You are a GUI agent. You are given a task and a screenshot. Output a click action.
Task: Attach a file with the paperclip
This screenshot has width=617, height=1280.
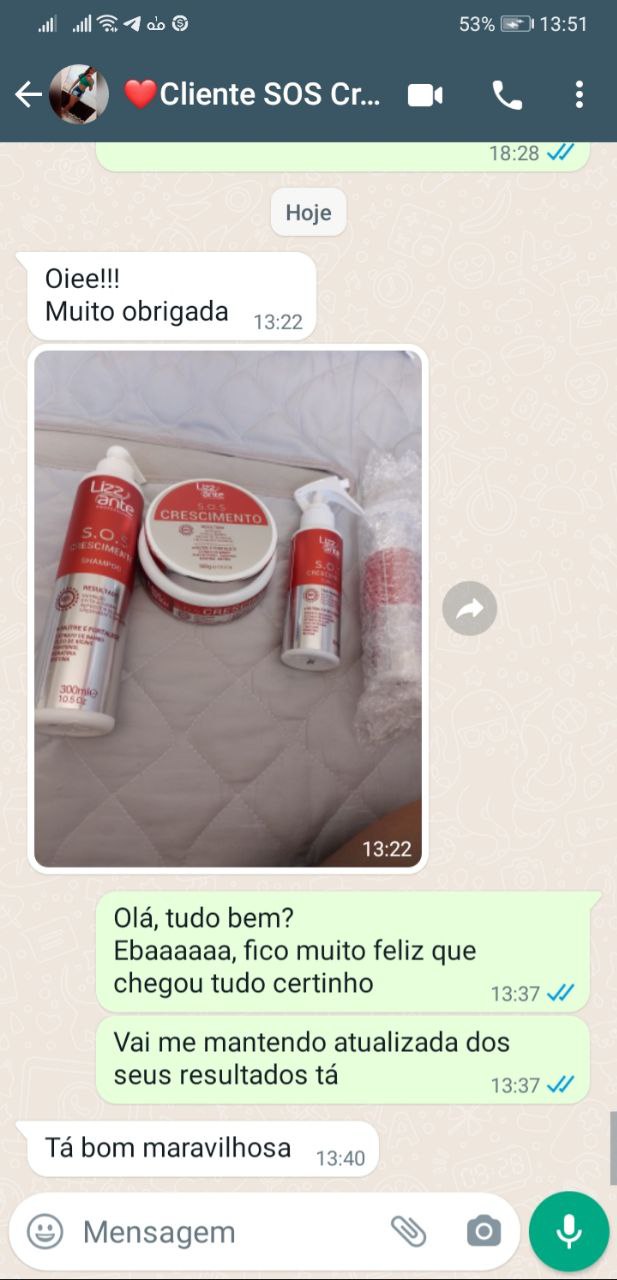[x=408, y=1231]
